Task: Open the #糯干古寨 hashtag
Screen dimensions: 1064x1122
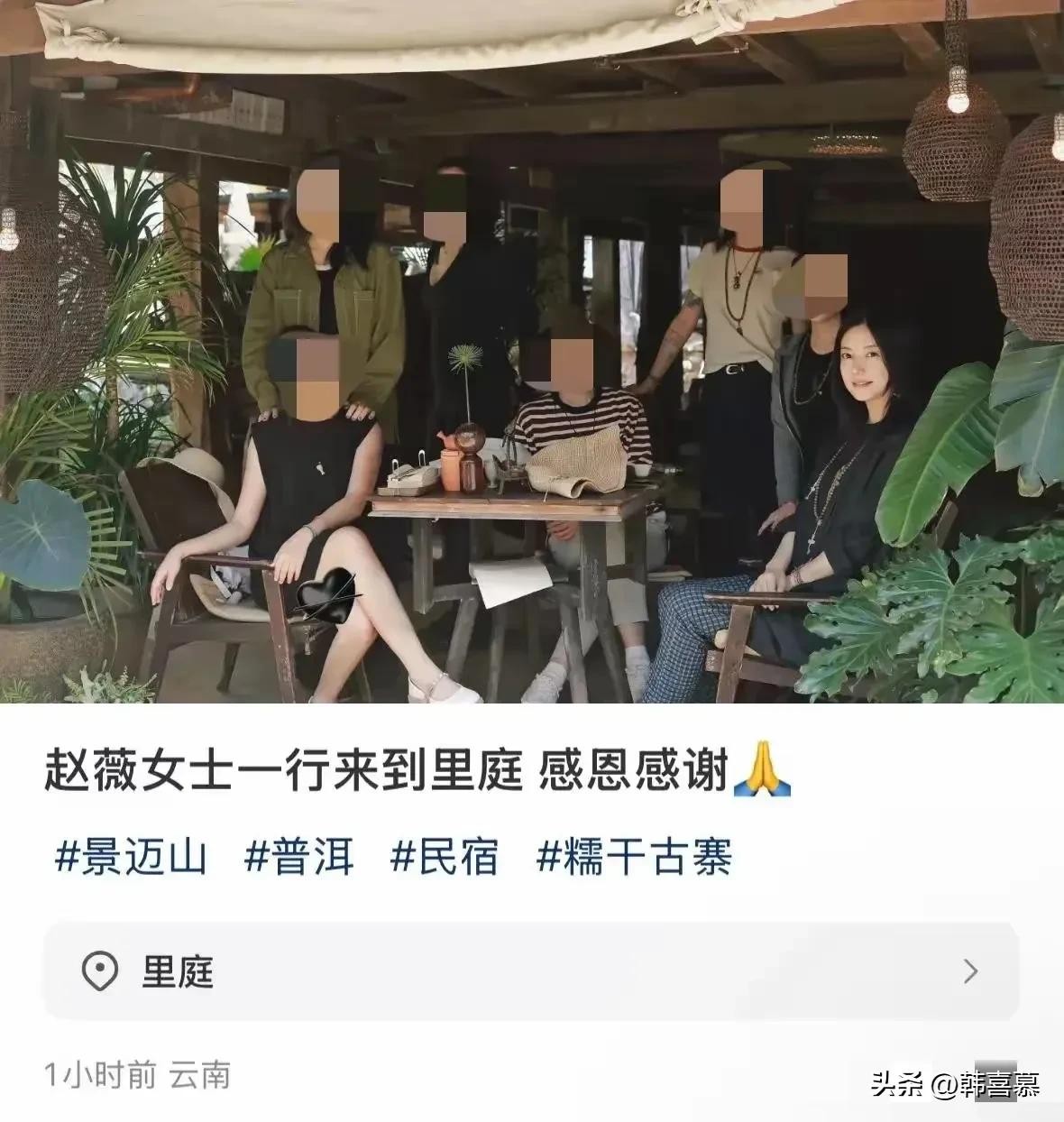Action: click(634, 857)
